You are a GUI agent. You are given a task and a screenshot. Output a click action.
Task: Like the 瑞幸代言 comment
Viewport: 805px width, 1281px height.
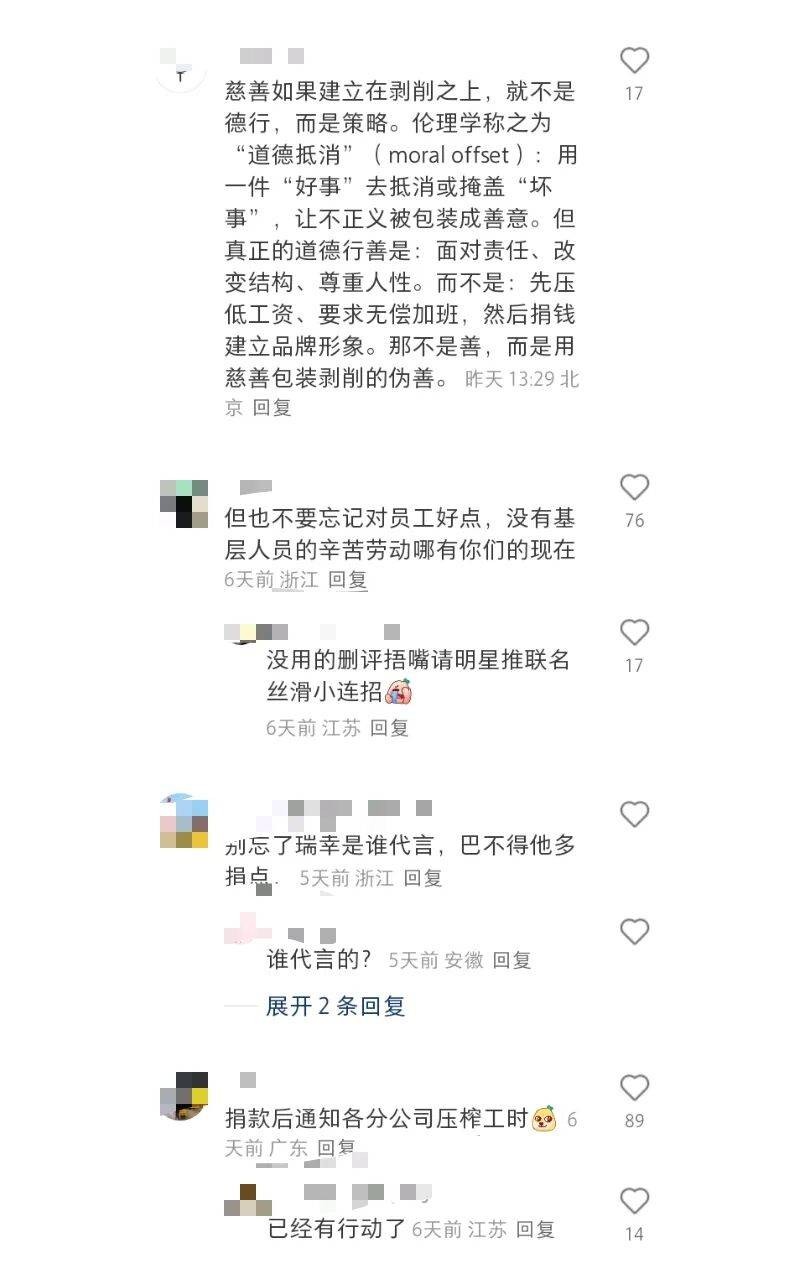point(632,814)
